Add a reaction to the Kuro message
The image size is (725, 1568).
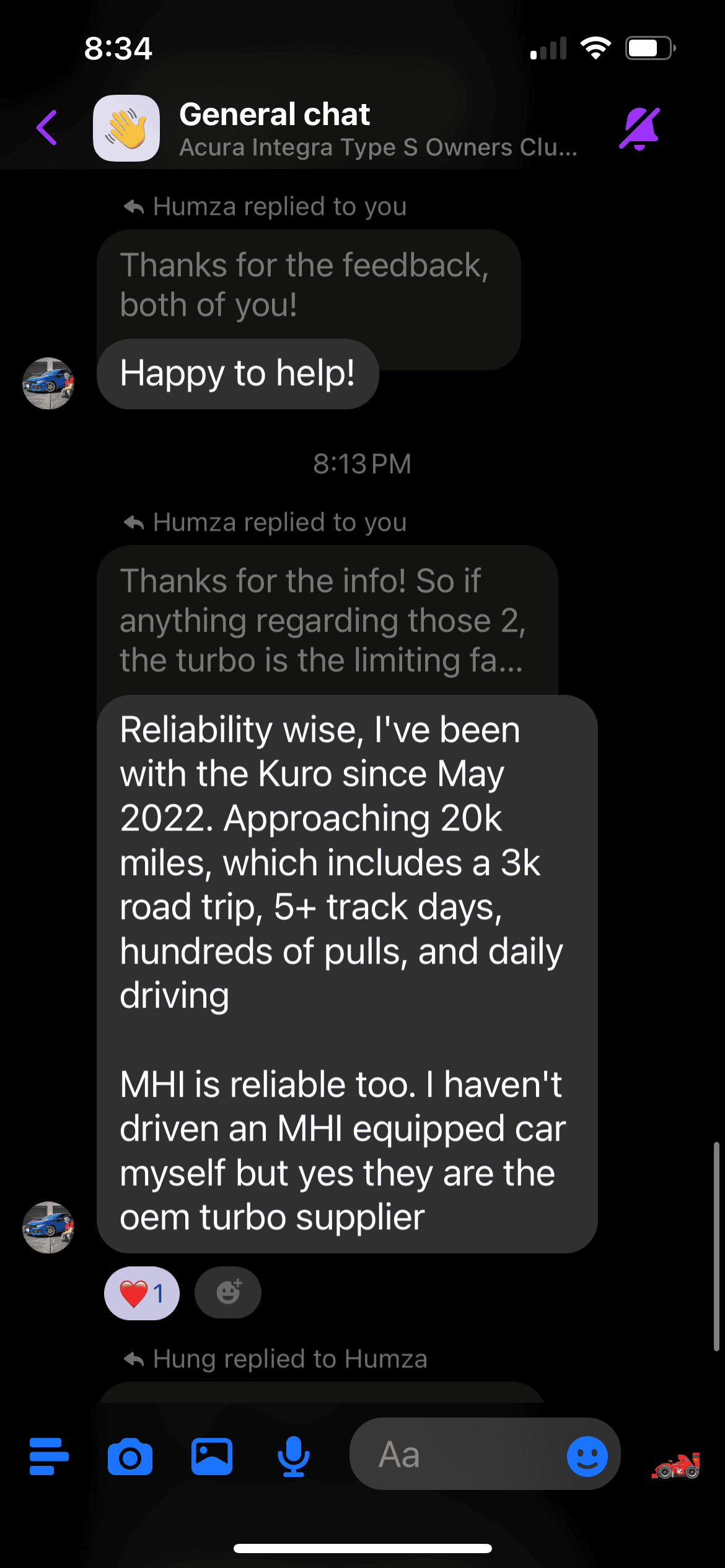tap(228, 1292)
